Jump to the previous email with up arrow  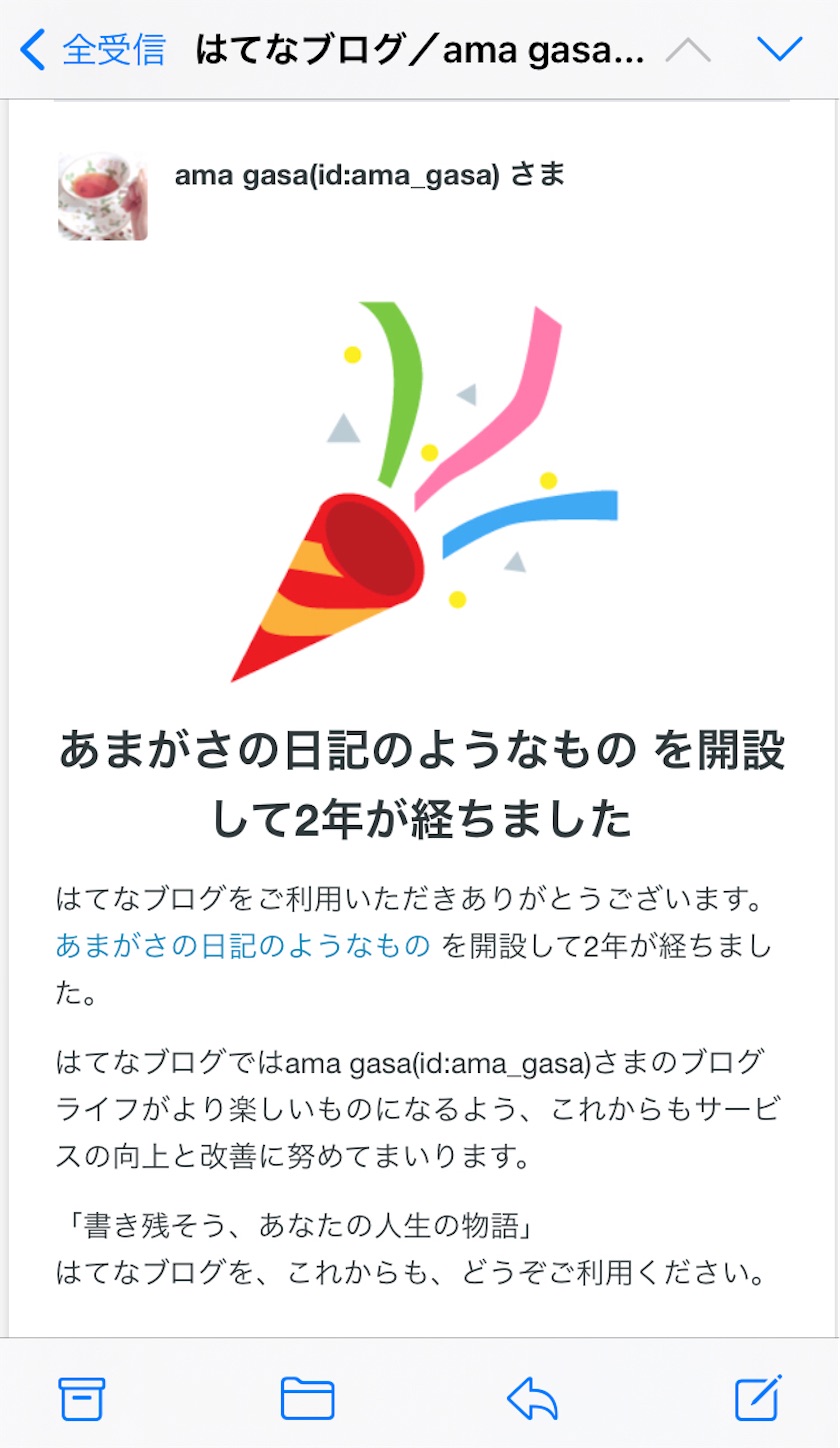[688, 49]
